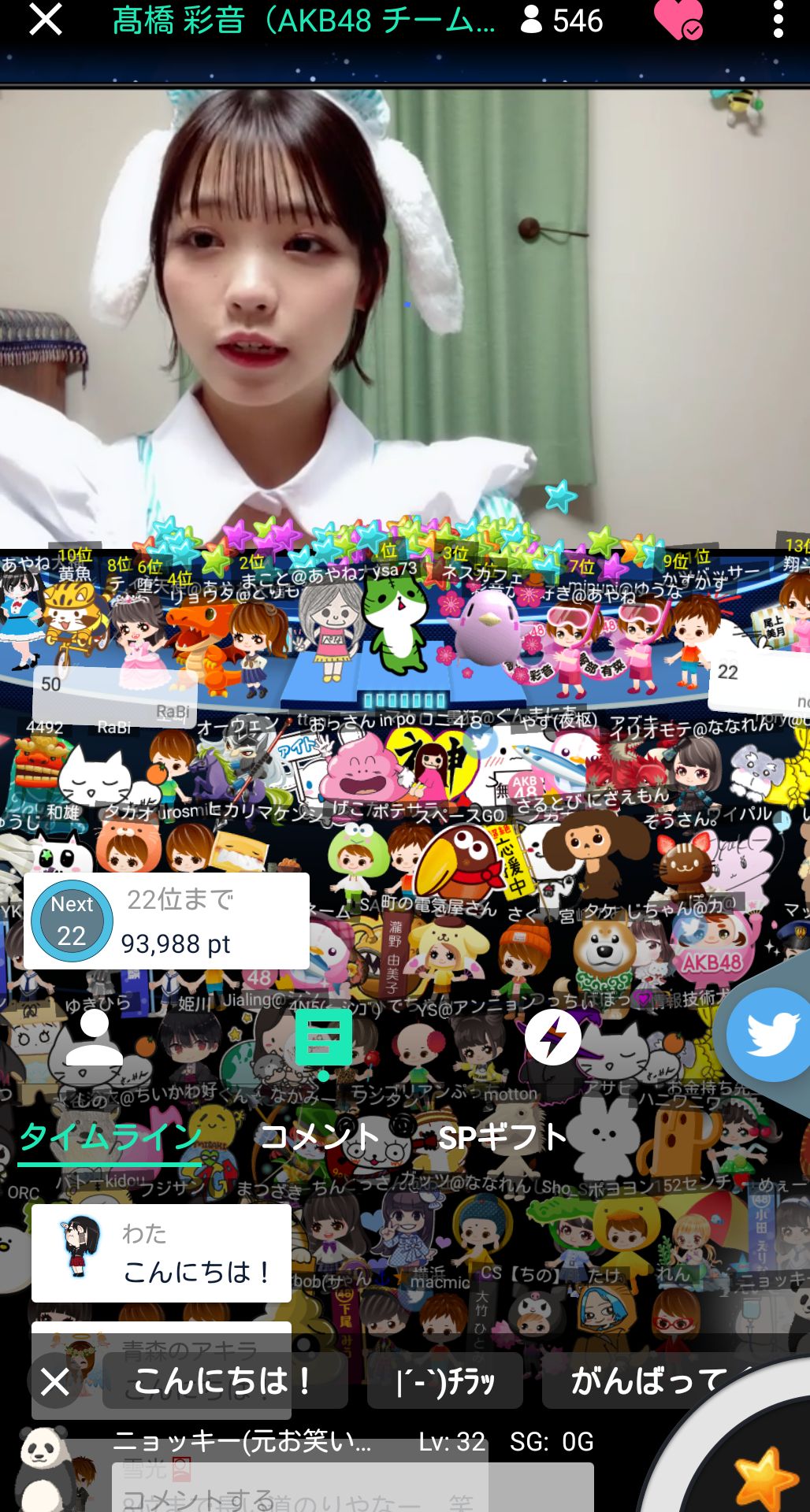Image resolution: width=810 pixels, height=1512 pixels.
Task: Send the チラッ emoticon quick comment
Action: [445, 1381]
